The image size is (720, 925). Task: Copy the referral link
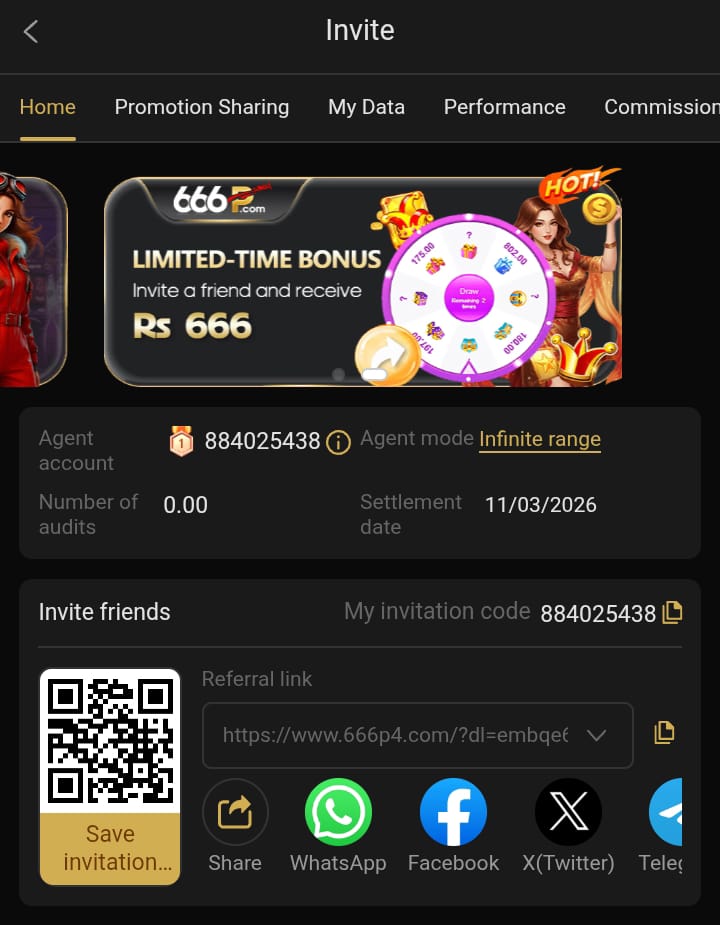tap(664, 732)
